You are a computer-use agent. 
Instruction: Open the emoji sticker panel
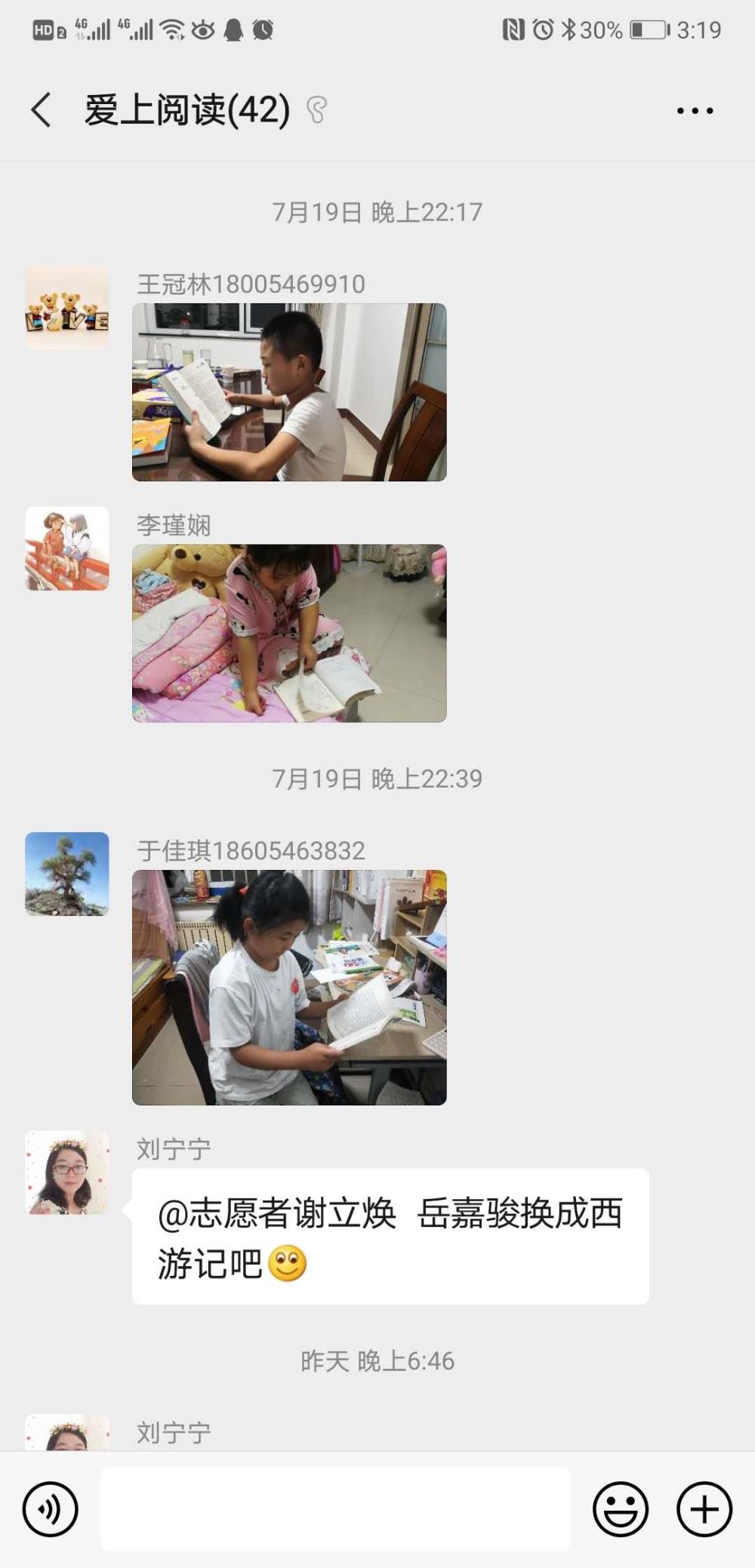[621, 1509]
